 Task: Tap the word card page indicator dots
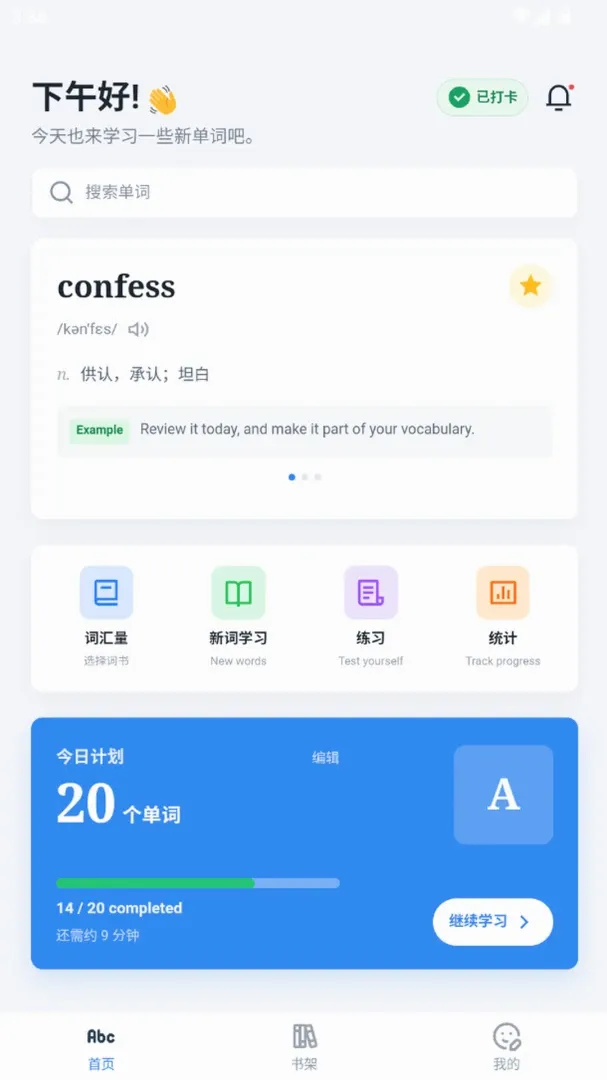[x=305, y=477]
